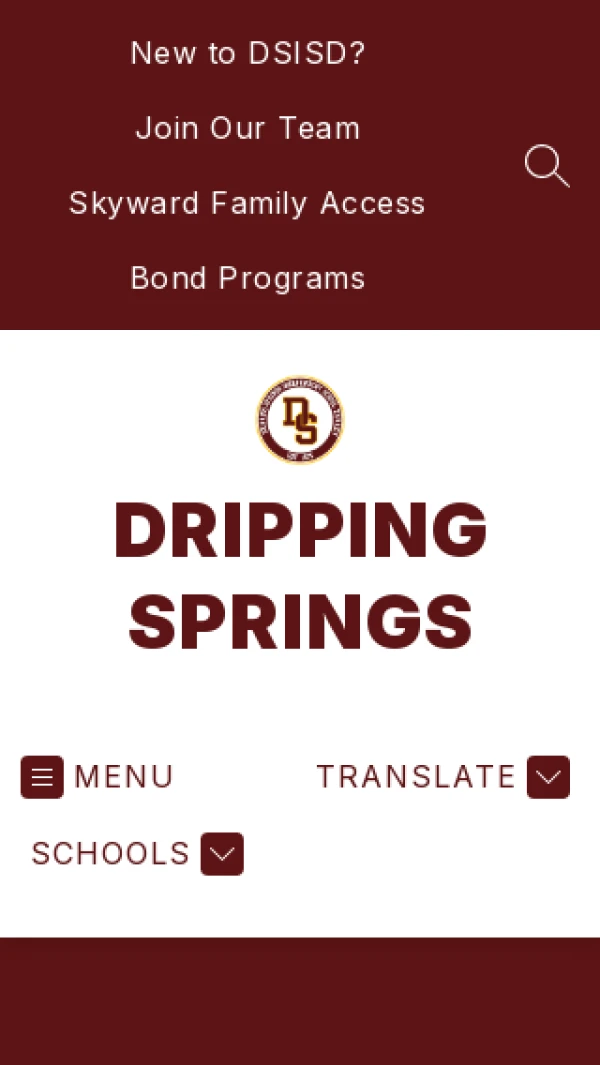Expand the Schools dropdown
Viewport: 600px width, 1065px height.
point(137,853)
